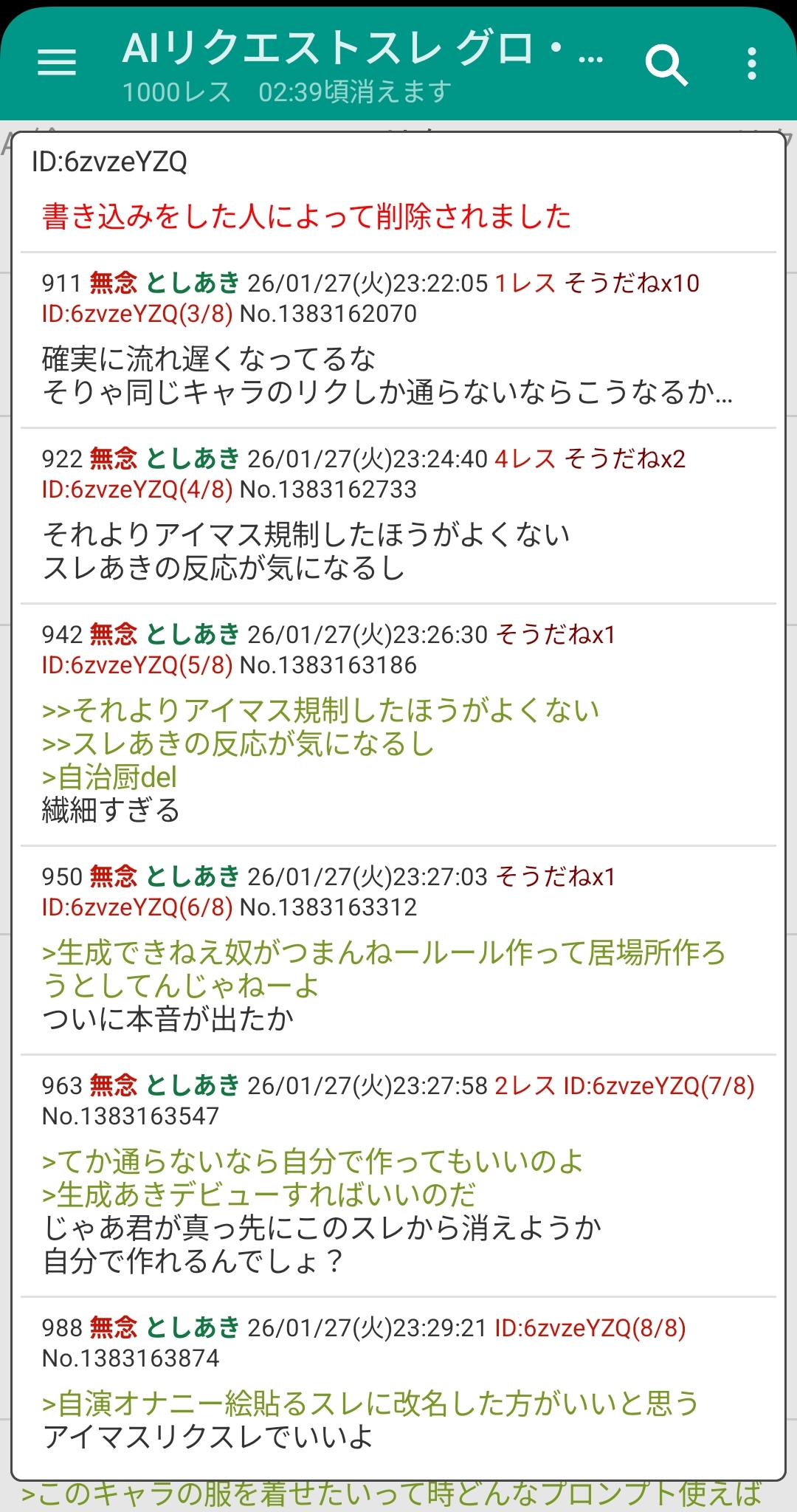Show the 1レス reply to post 911
This screenshot has height=1512, width=797.
525,283
